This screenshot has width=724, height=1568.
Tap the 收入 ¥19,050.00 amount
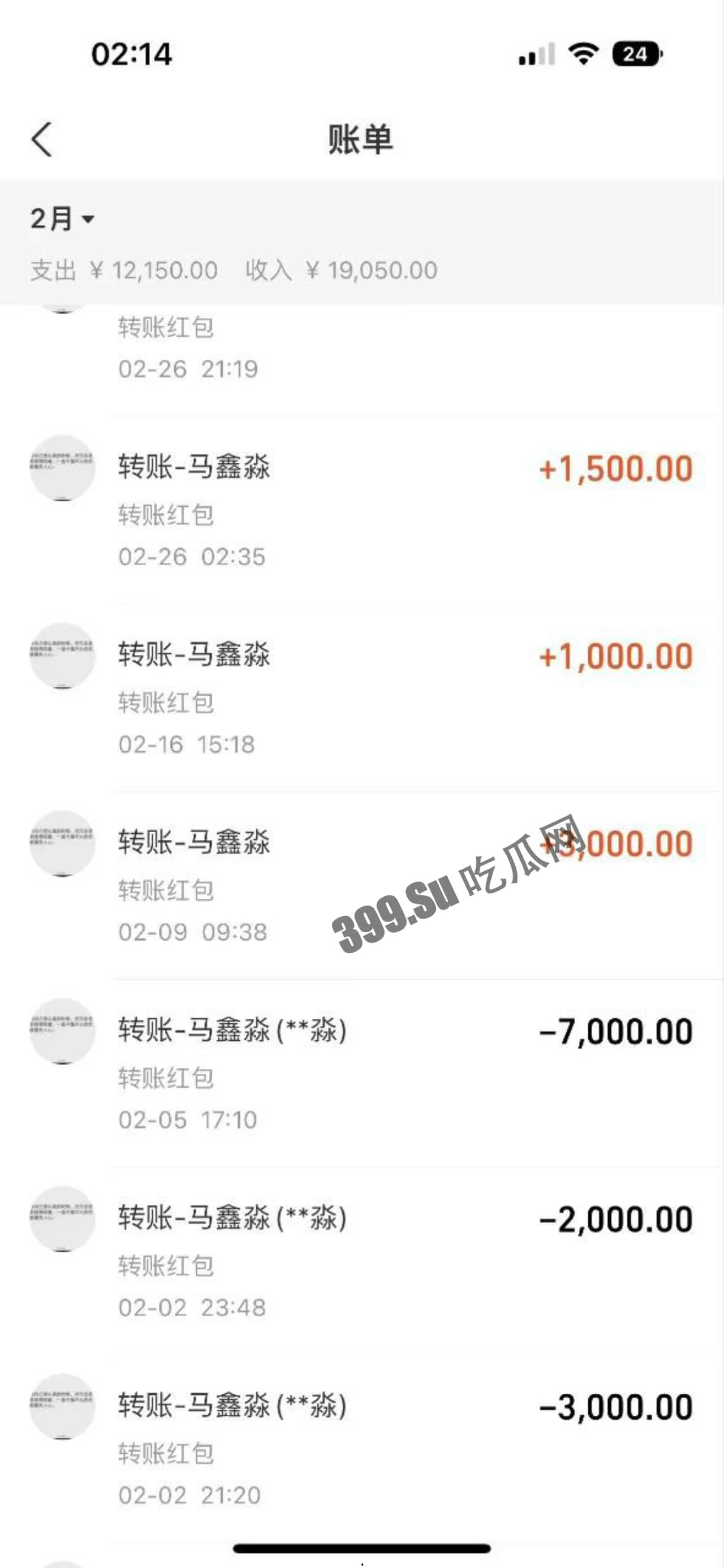tap(341, 270)
